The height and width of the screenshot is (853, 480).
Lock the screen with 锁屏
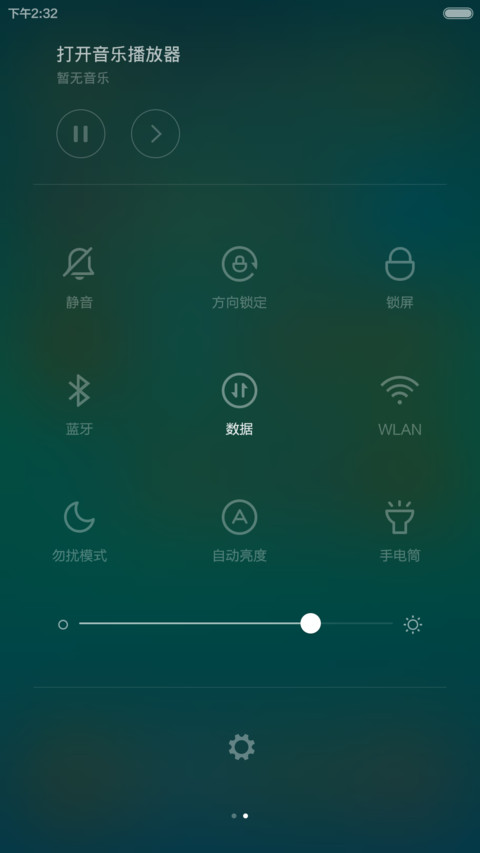(400, 278)
